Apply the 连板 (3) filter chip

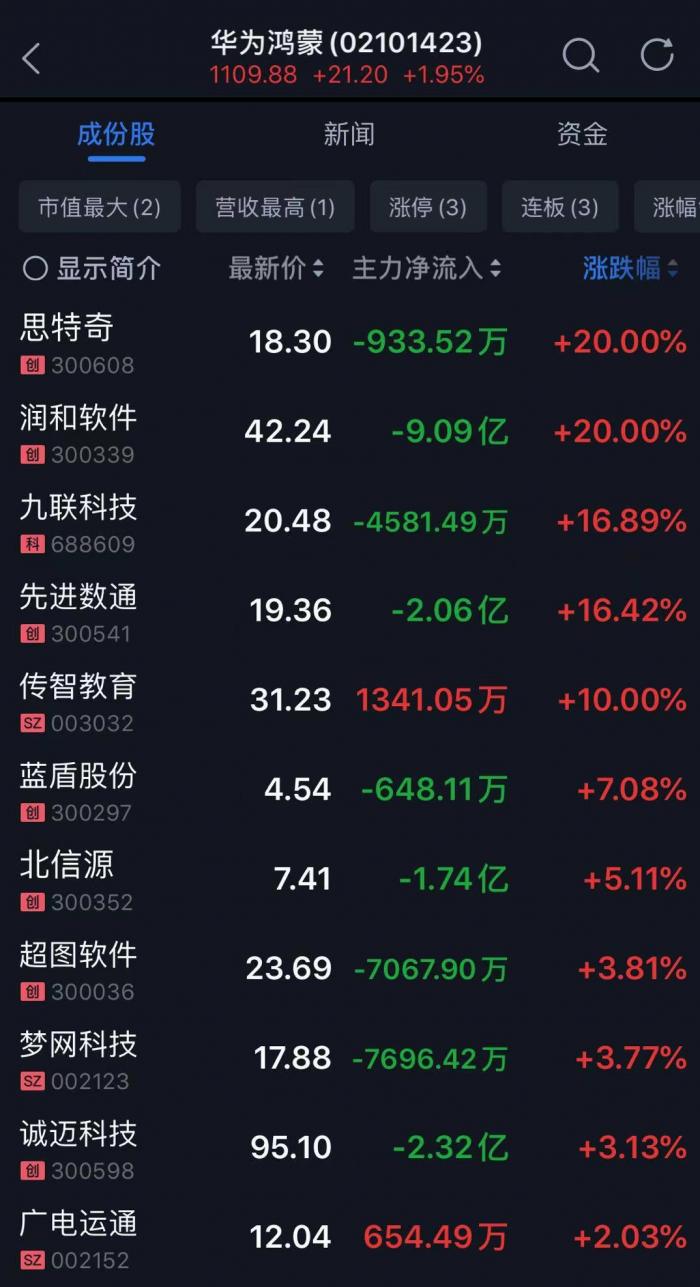tap(560, 207)
